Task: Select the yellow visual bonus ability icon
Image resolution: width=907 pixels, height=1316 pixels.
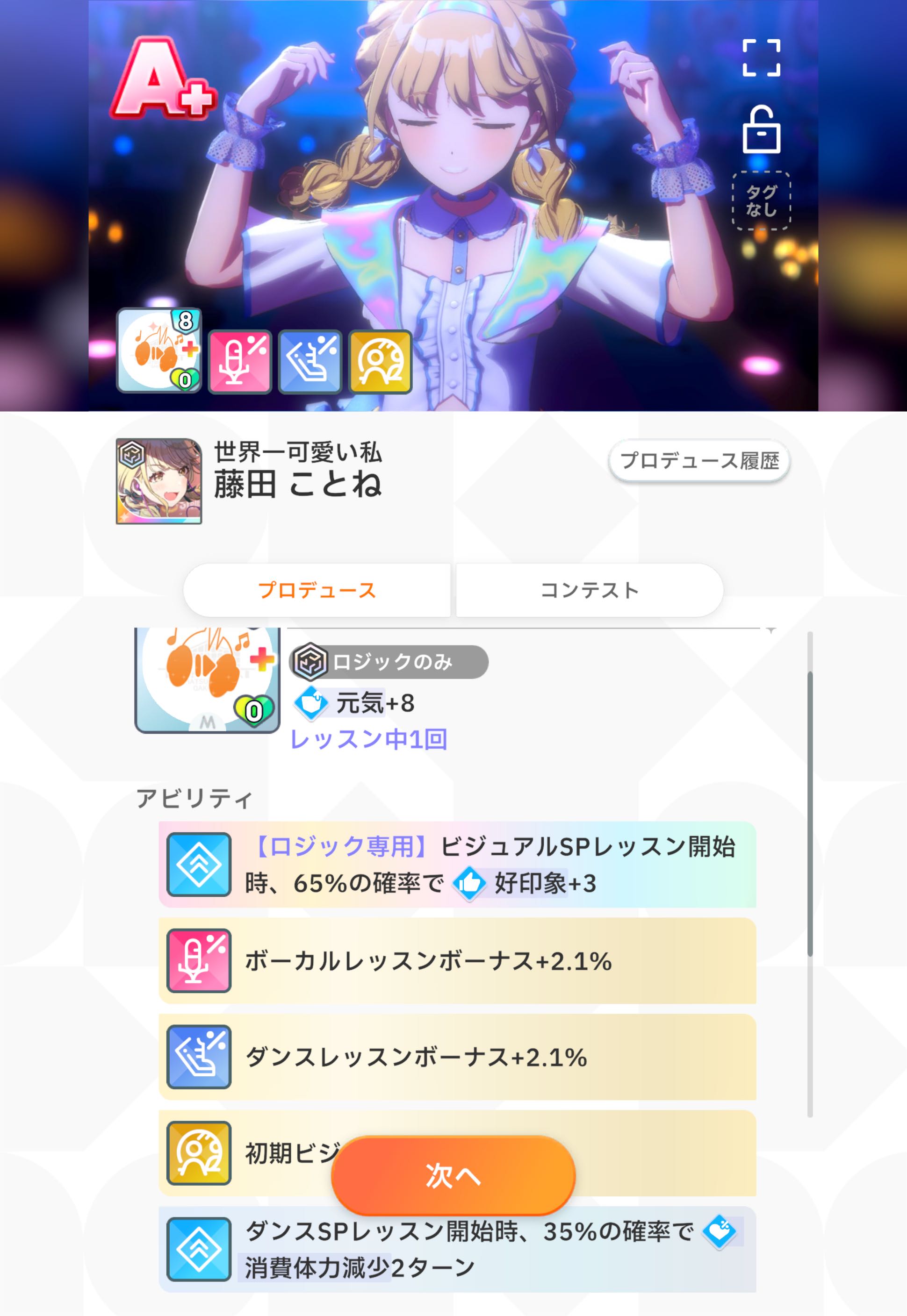Action: pos(380,362)
